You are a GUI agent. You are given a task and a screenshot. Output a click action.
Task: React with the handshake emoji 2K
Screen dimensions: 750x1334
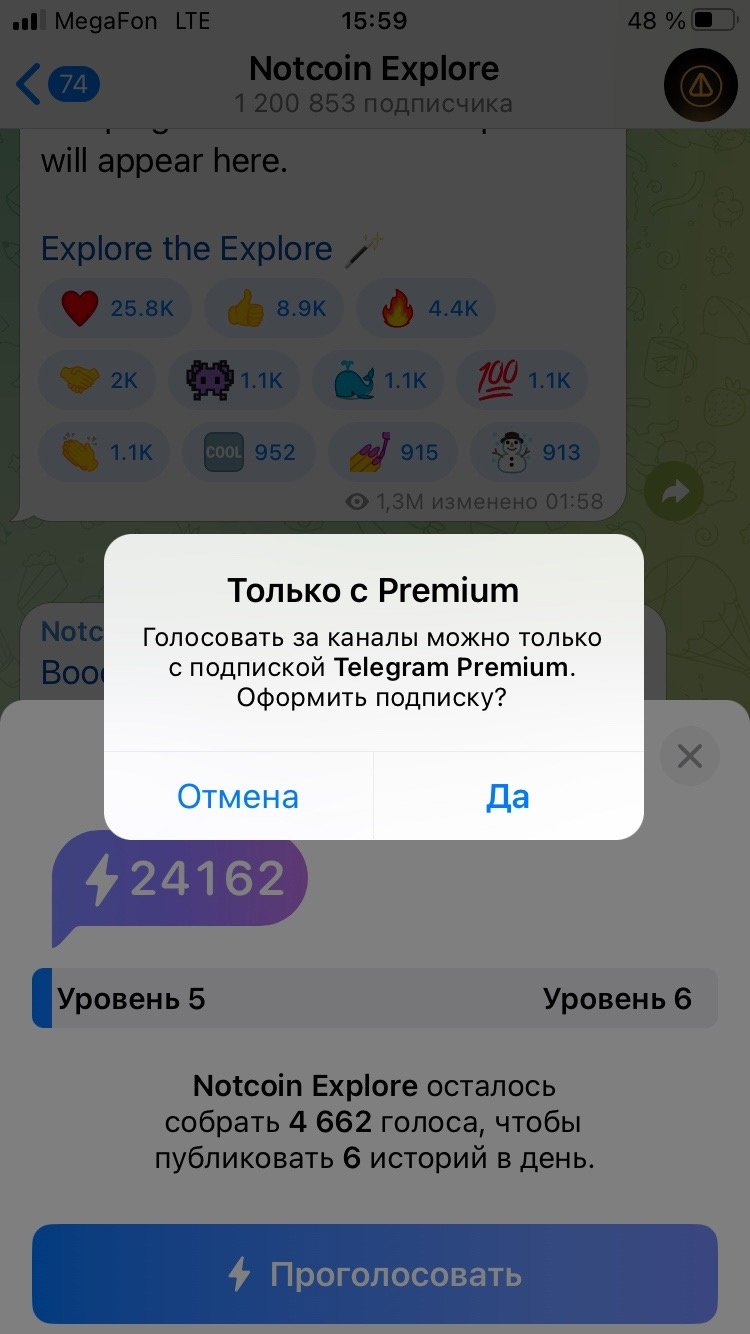tap(96, 381)
